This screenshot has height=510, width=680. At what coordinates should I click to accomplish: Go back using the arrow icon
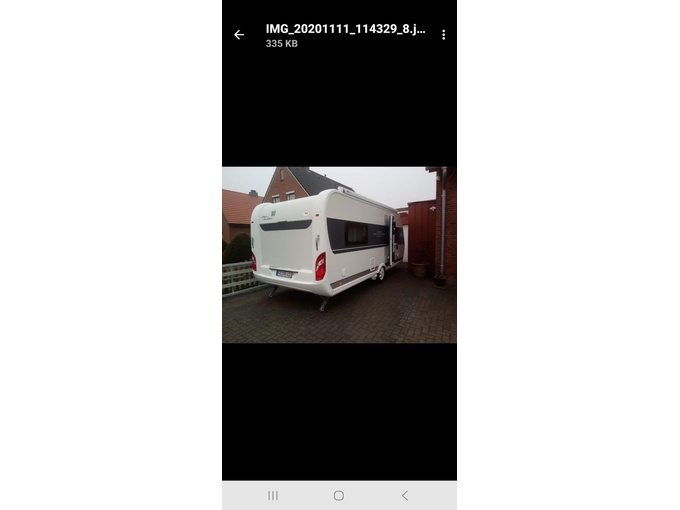[239, 35]
